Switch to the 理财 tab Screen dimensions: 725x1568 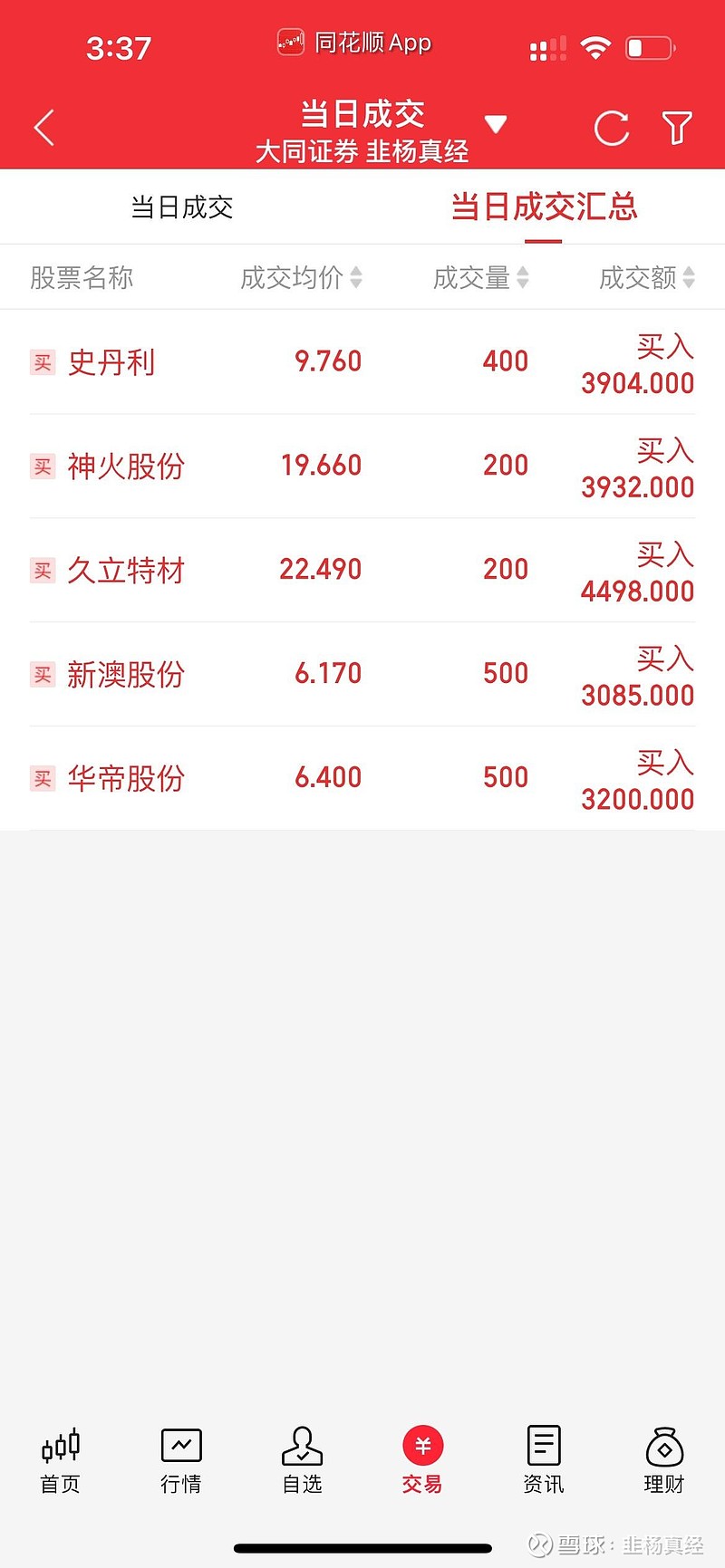[x=664, y=1460]
